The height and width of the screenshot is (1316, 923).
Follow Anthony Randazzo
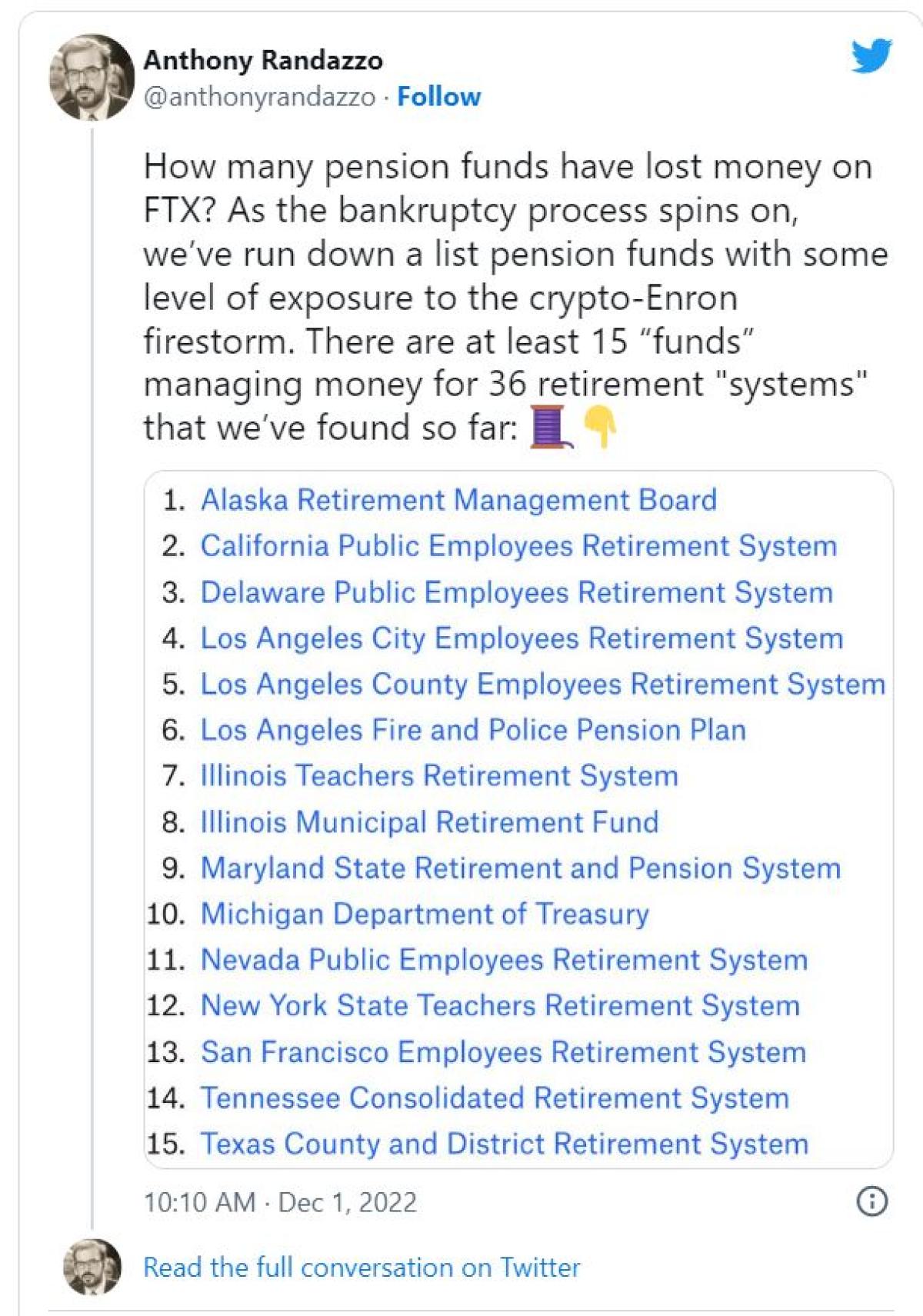438,97
